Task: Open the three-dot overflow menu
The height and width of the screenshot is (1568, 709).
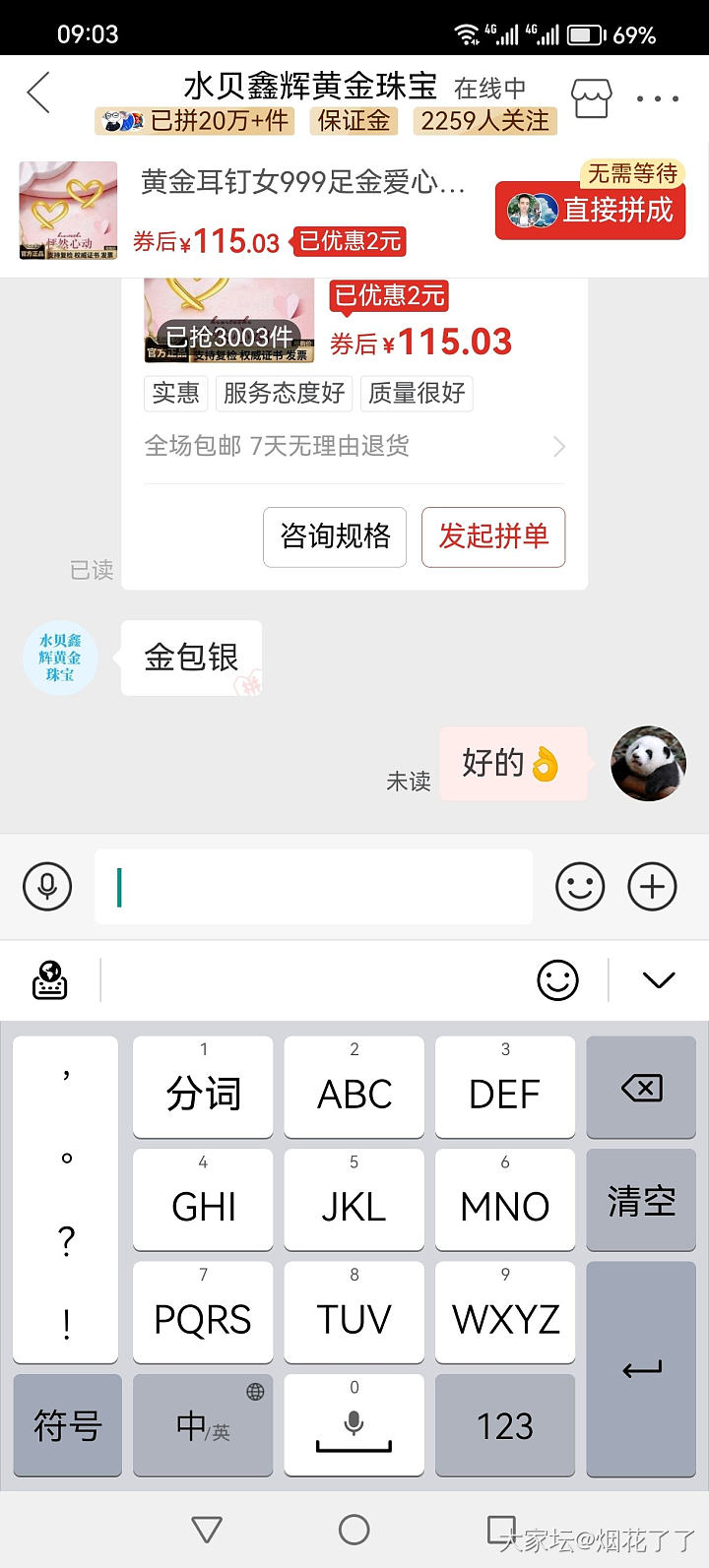Action: [657, 98]
